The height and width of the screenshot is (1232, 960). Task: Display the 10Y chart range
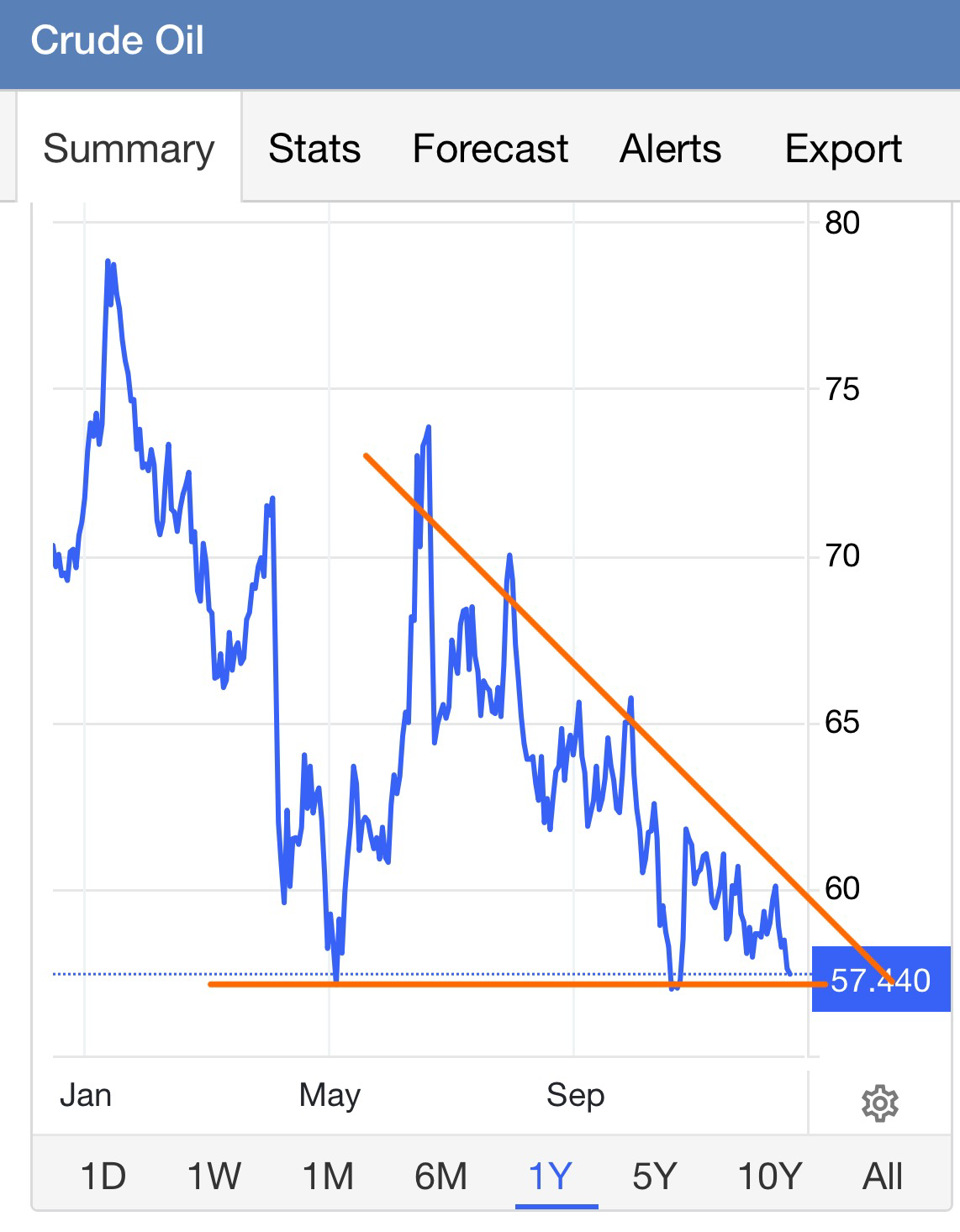coord(769,1176)
